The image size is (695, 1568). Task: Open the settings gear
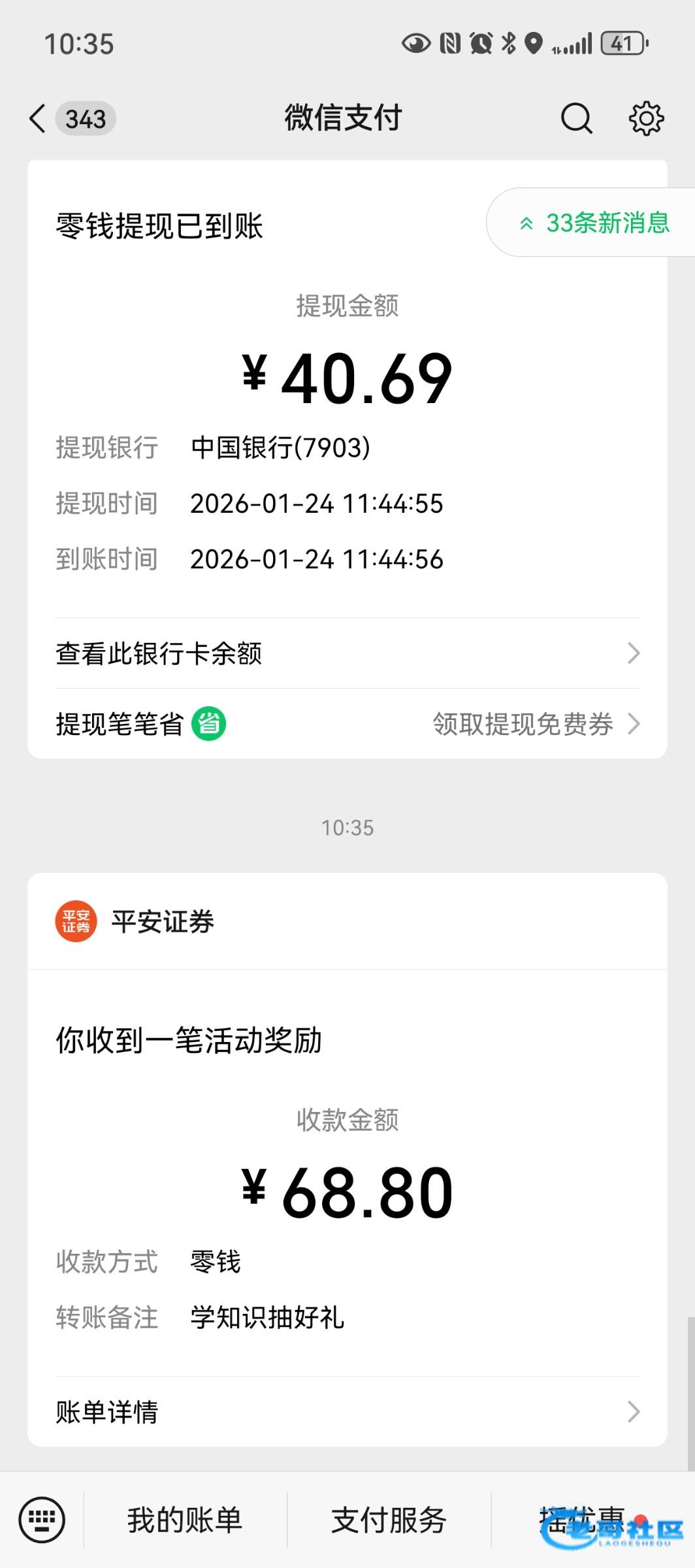coord(646,119)
